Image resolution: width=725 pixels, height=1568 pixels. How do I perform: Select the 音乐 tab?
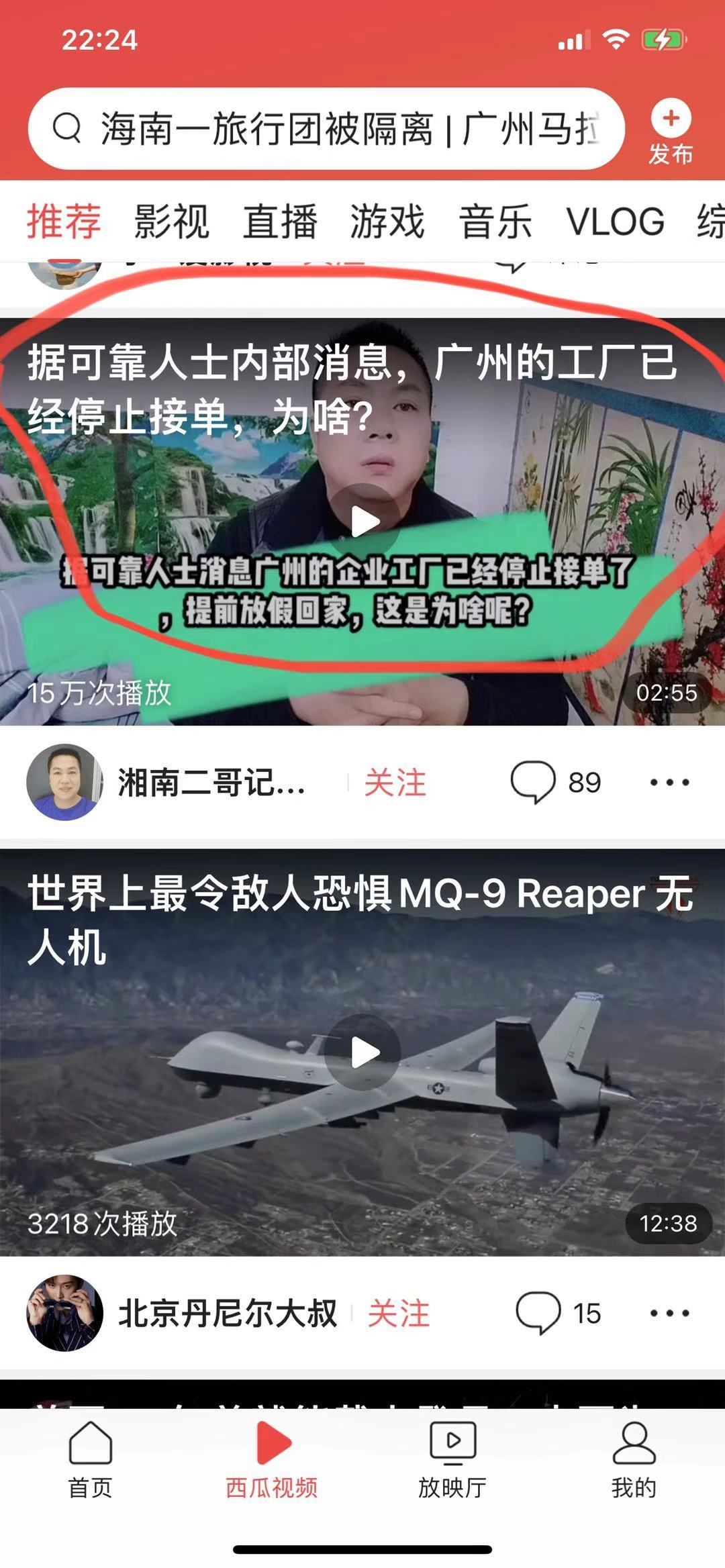point(495,222)
